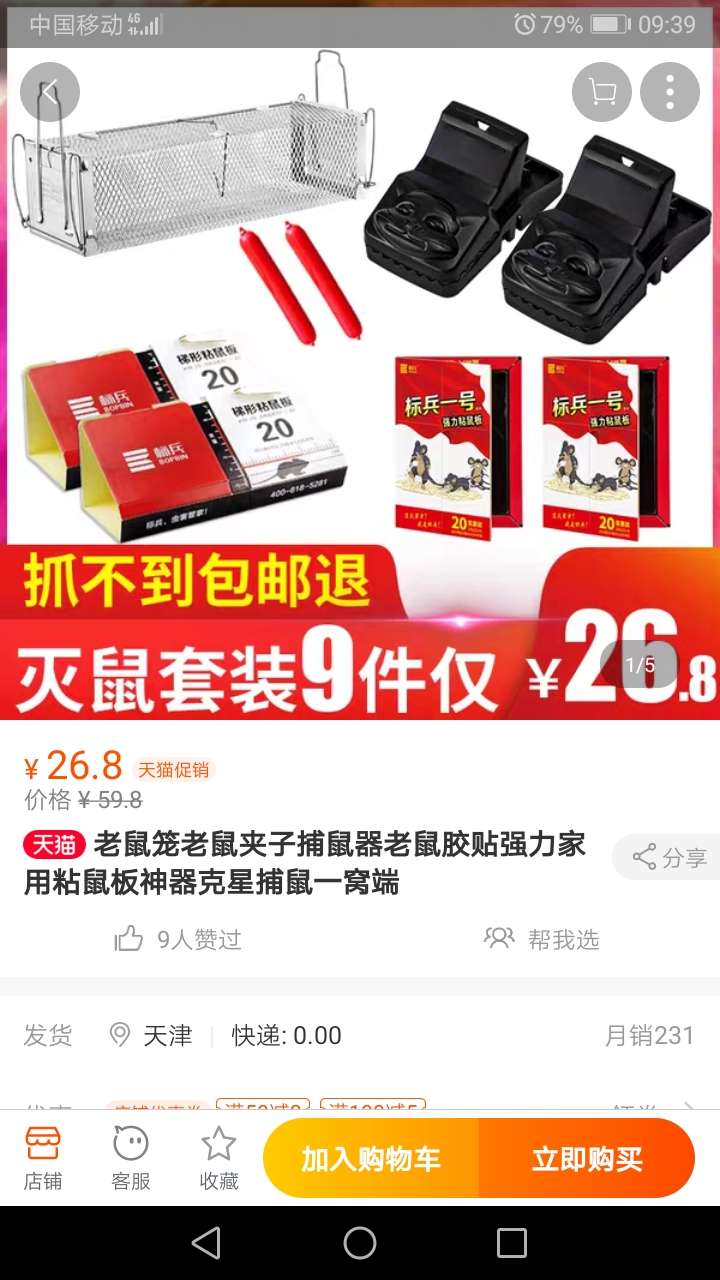Image resolution: width=720 pixels, height=1280 pixels.
Task: Open the 店铺 store page
Action: tap(43, 1158)
